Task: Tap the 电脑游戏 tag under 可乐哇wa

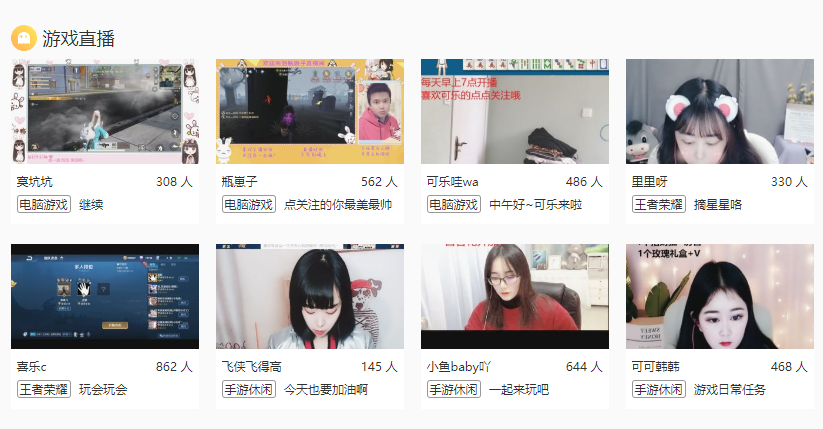Action: [453, 205]
